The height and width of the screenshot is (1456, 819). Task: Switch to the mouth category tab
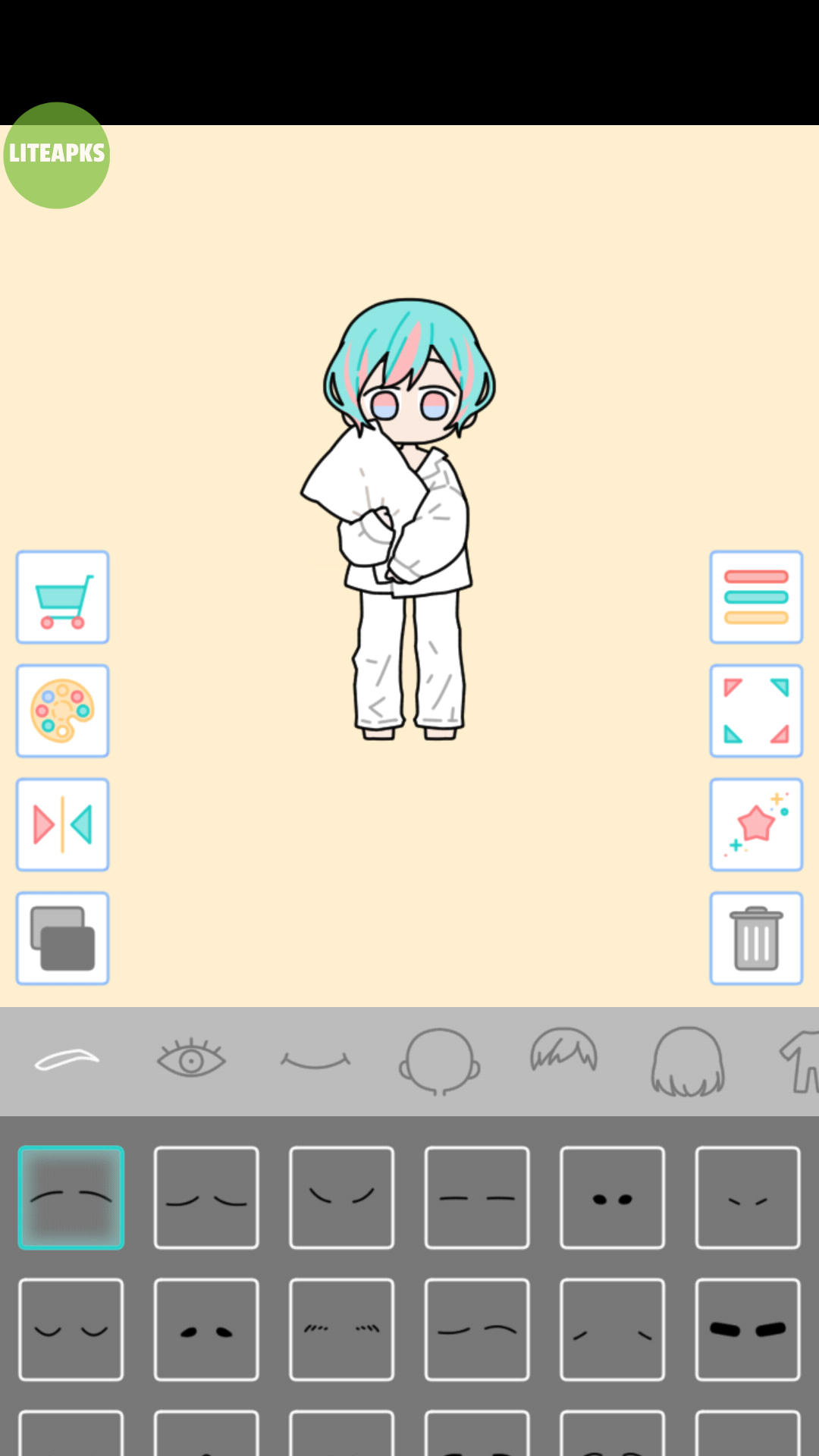click(x=315, y=1060)
